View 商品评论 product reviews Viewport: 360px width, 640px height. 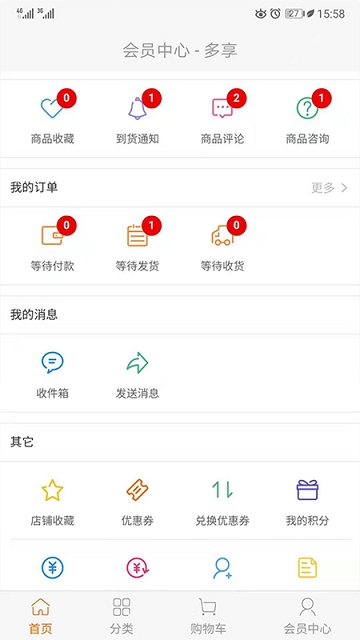click(222, 119)
